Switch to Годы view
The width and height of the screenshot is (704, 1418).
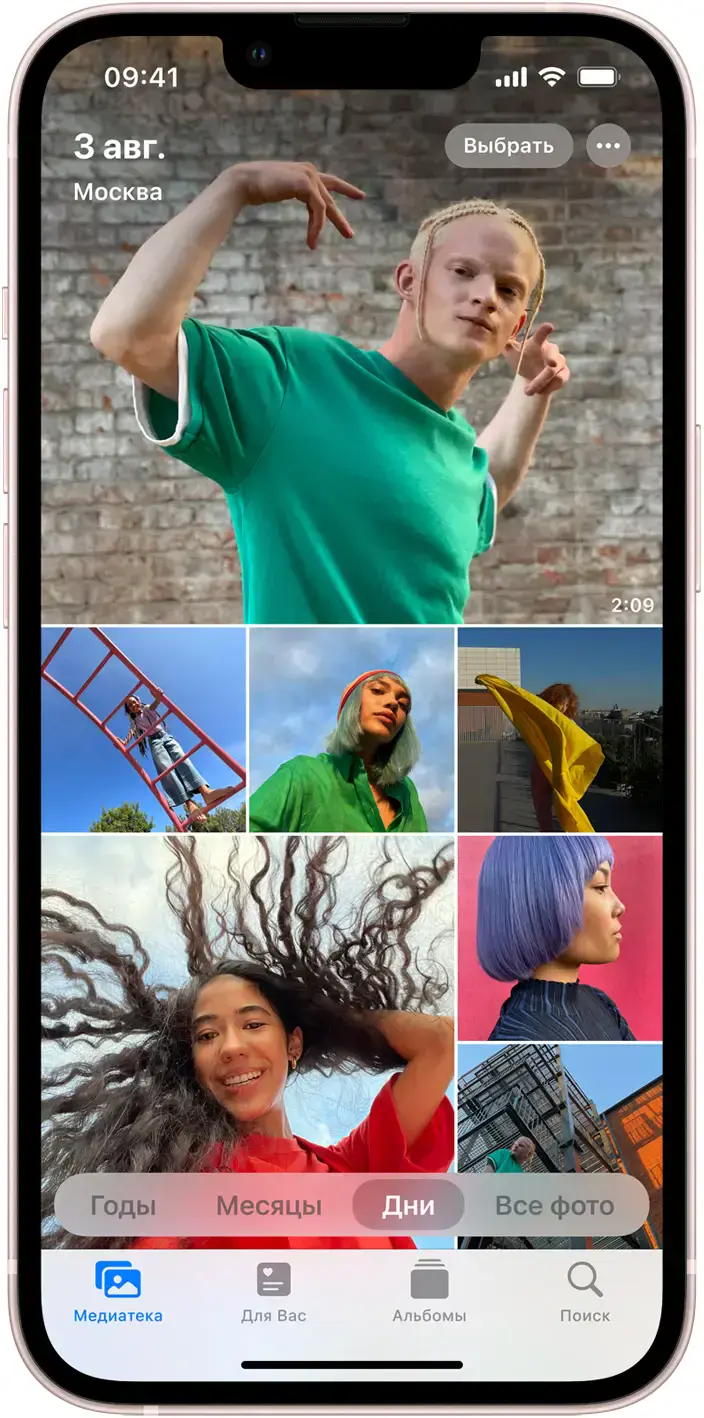pos(123,1205)
